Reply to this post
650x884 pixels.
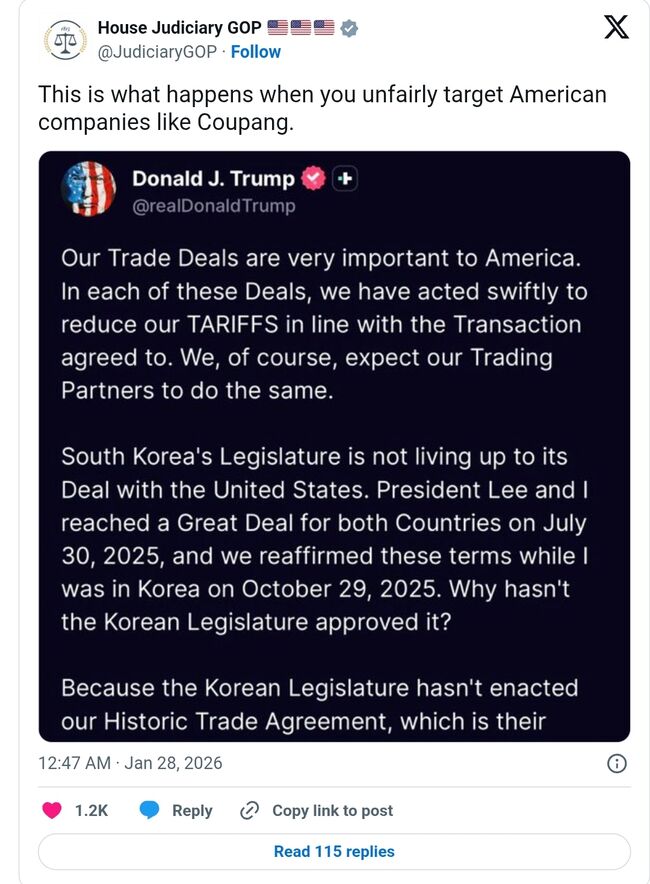176,810
